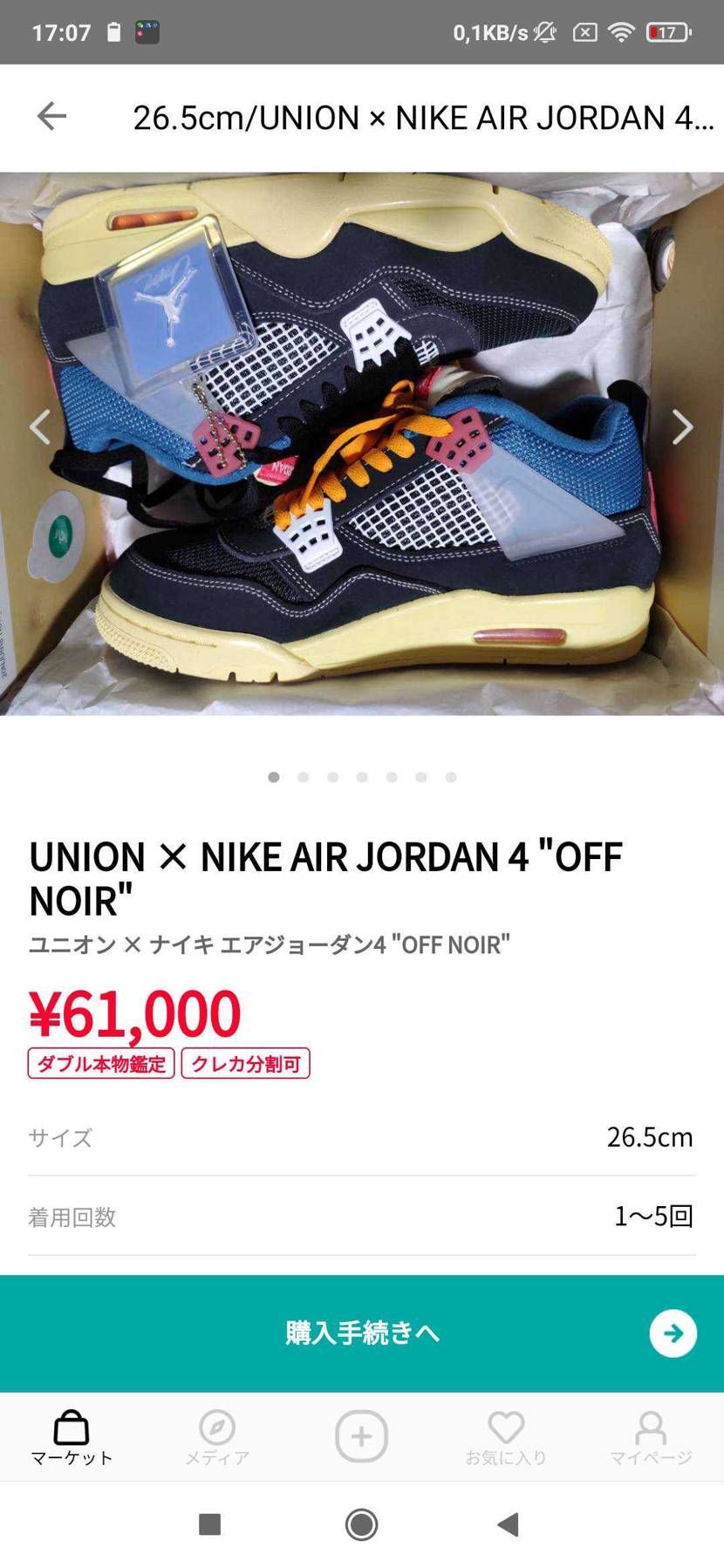Viewport: 724px width, 1568px height.
Task: Proceed with 購入手続きへ button
Action: click(362, 1333)
